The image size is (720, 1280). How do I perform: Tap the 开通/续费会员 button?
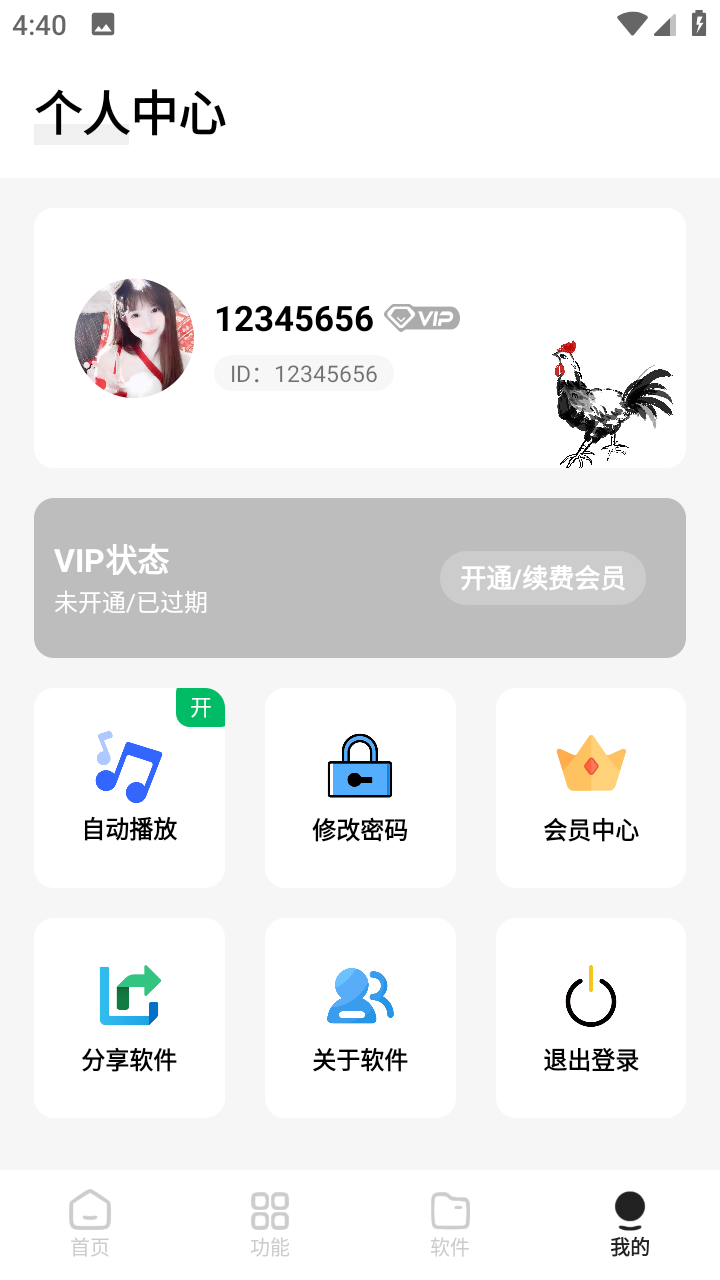point(543,578)
